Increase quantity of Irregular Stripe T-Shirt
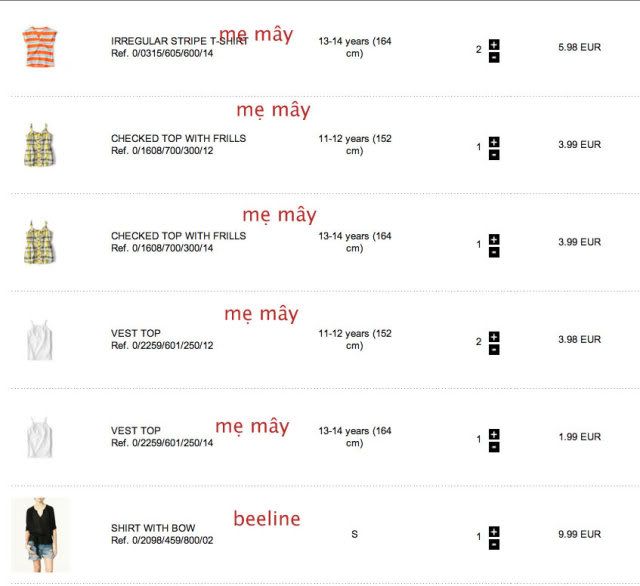 click(494, 45)
